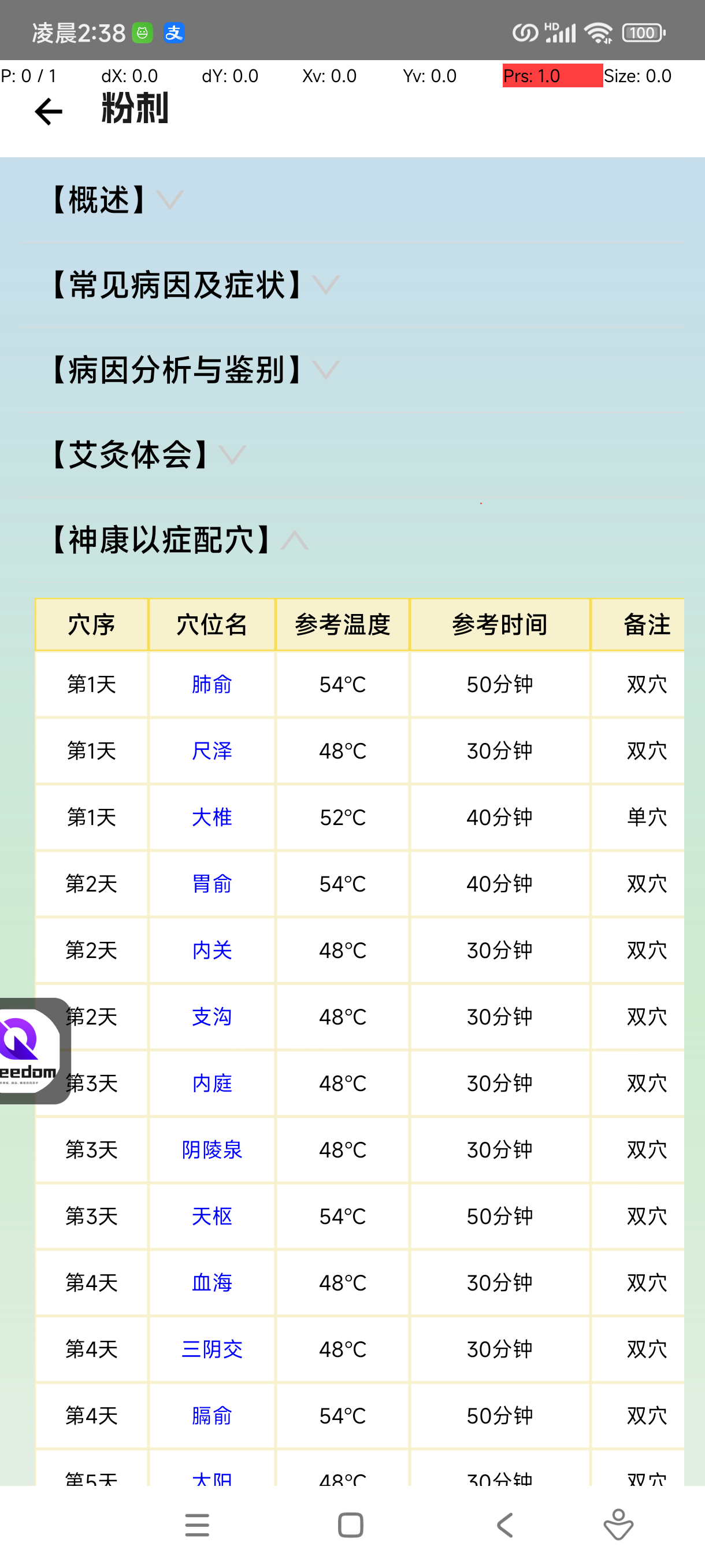Open the recent apps menu button
Screen dimensions: 705x1568
(197, 1525)
